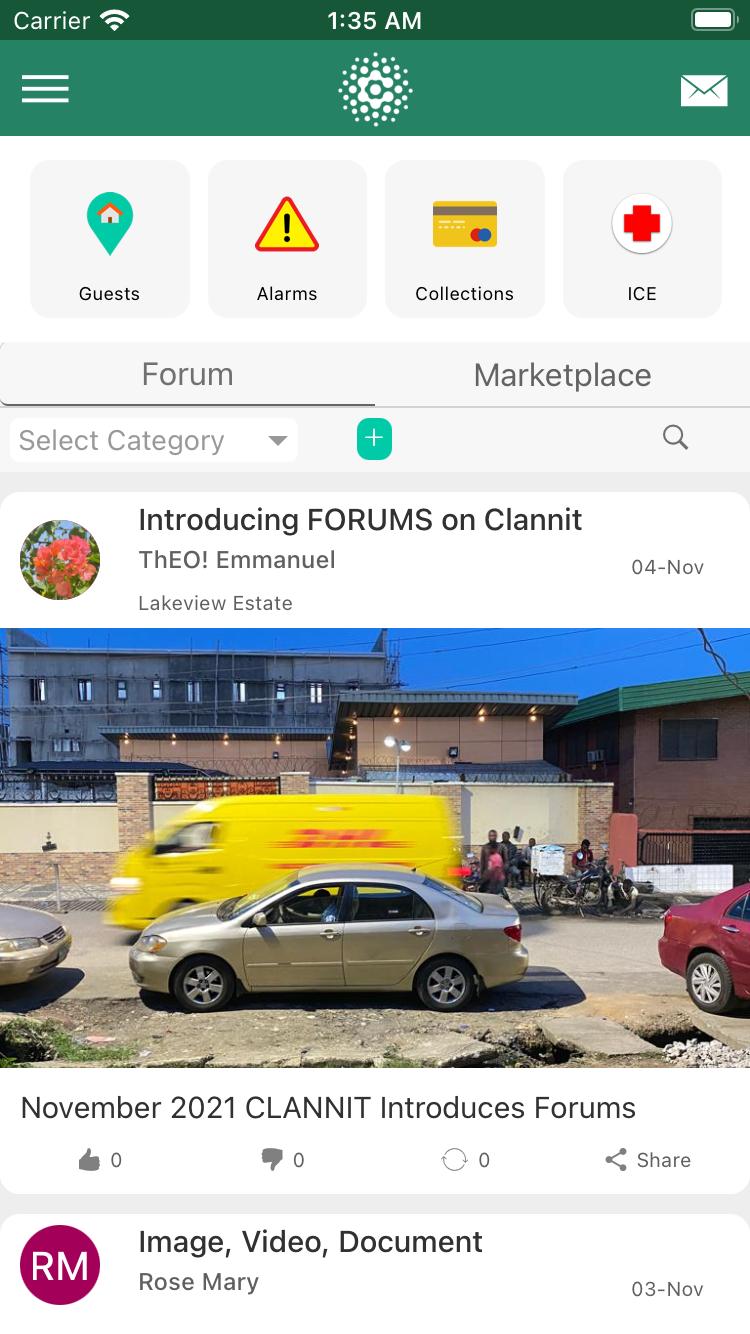
Task: Open the Guests shortcut
Action: coord(110,240)
